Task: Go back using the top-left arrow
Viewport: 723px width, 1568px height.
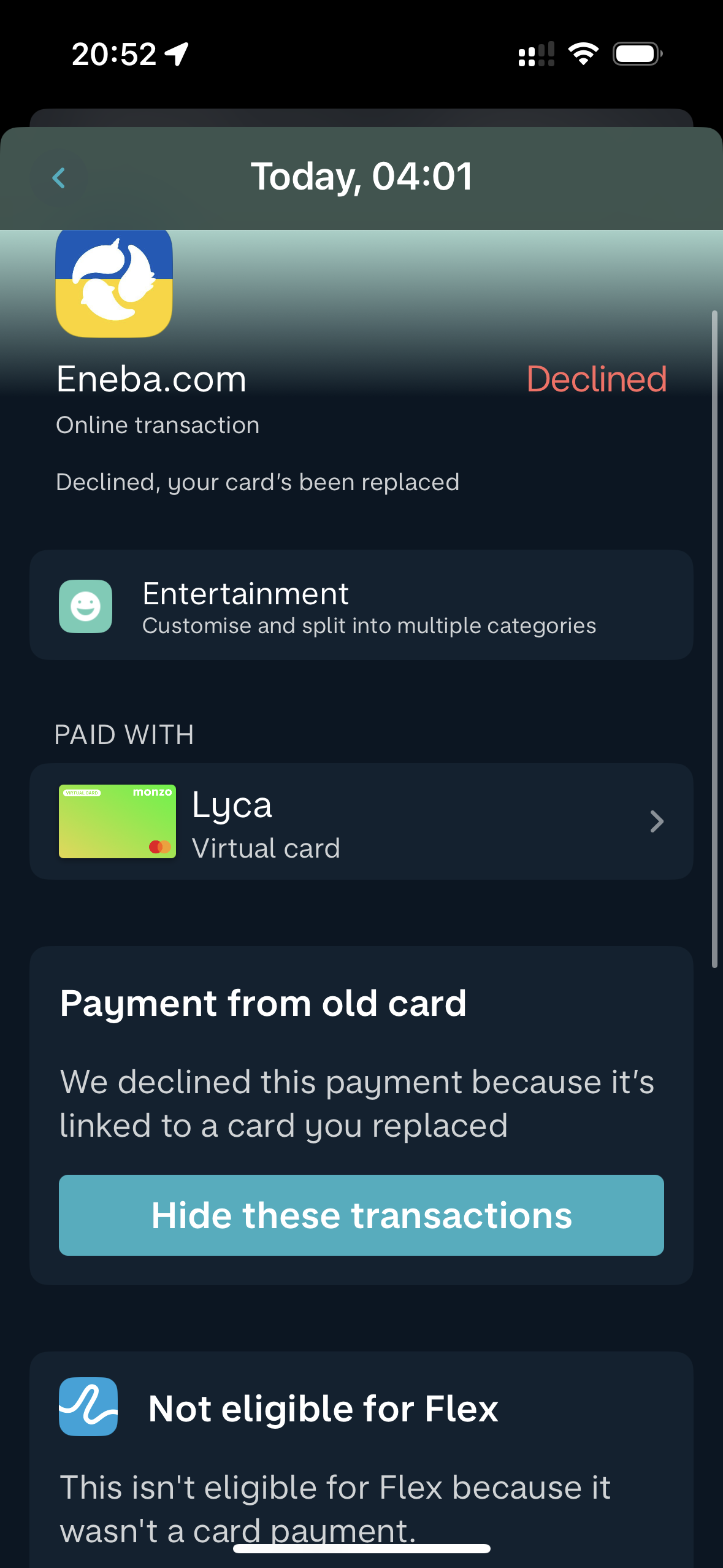Action: coord(59,179)
